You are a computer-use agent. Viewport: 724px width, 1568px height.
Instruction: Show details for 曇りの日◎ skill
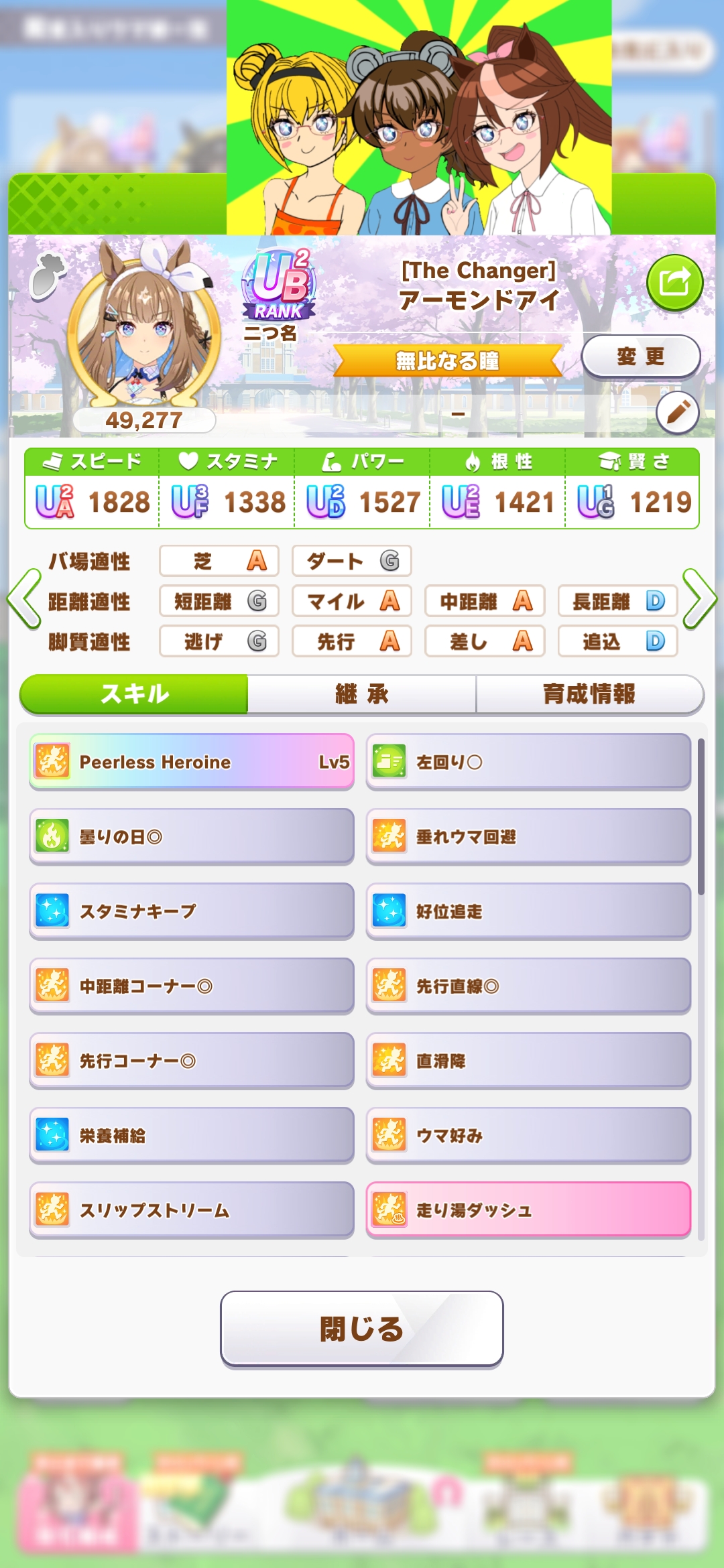192,837
